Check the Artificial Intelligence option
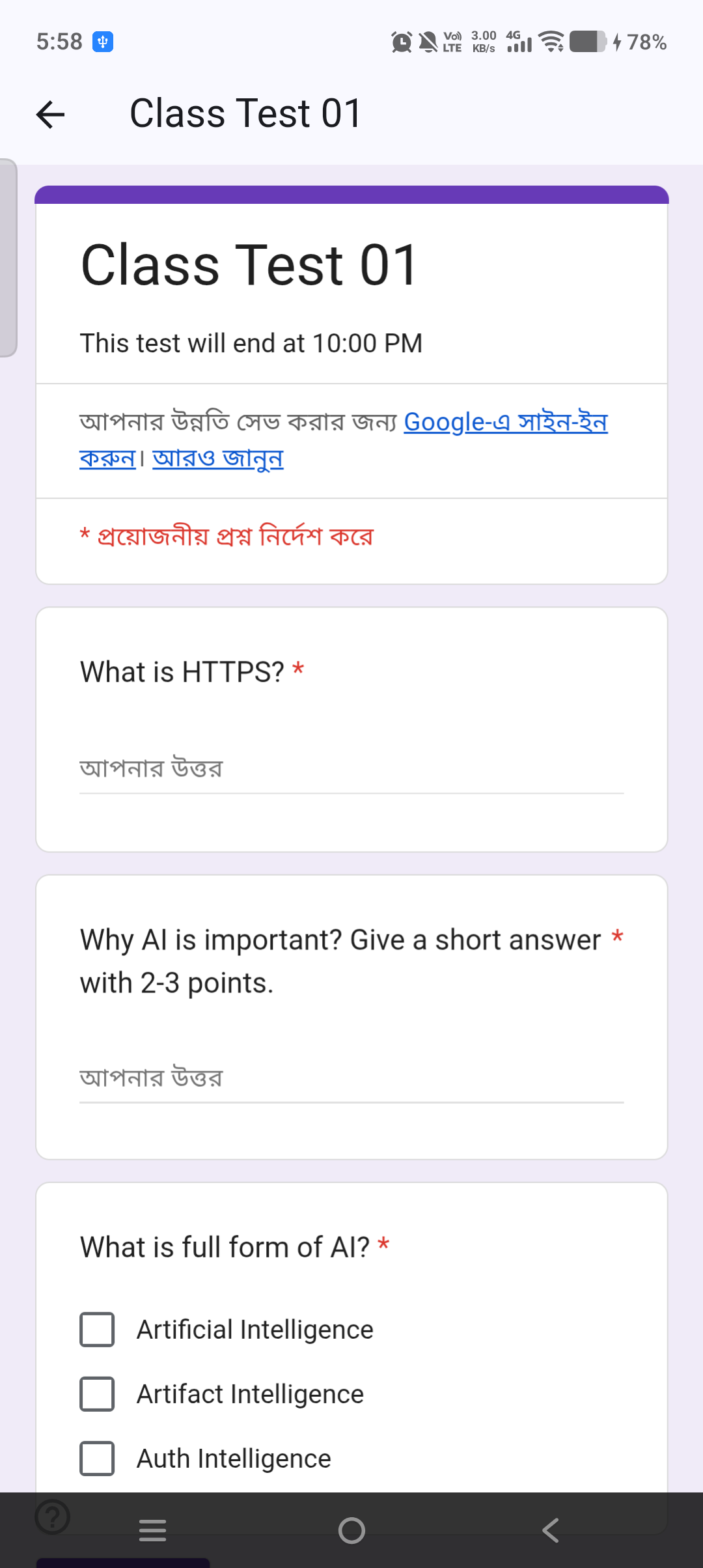The height and width of the screenshot is (1568, 703). 97,1330
